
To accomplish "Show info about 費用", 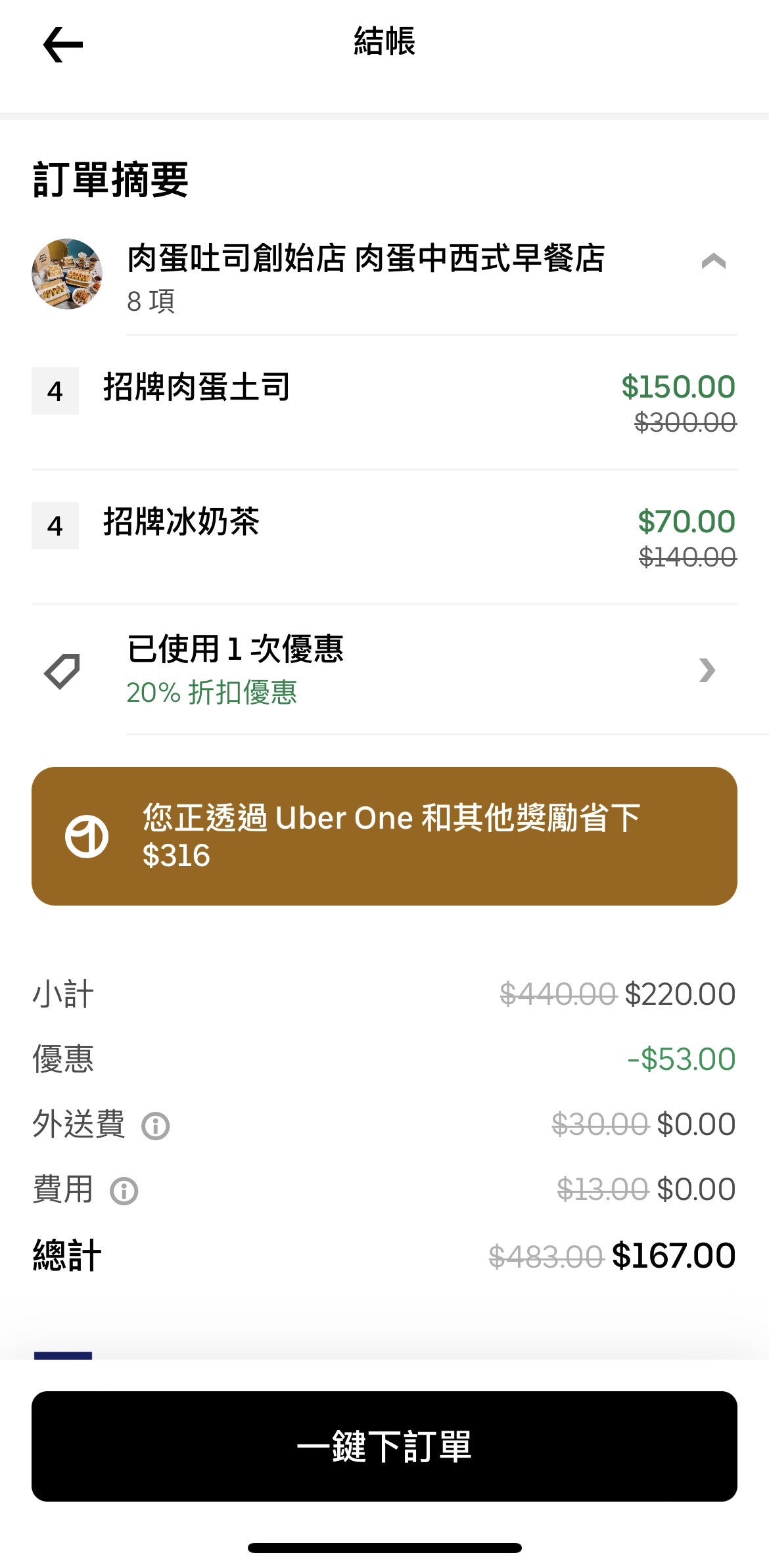I will (124, 1191).
